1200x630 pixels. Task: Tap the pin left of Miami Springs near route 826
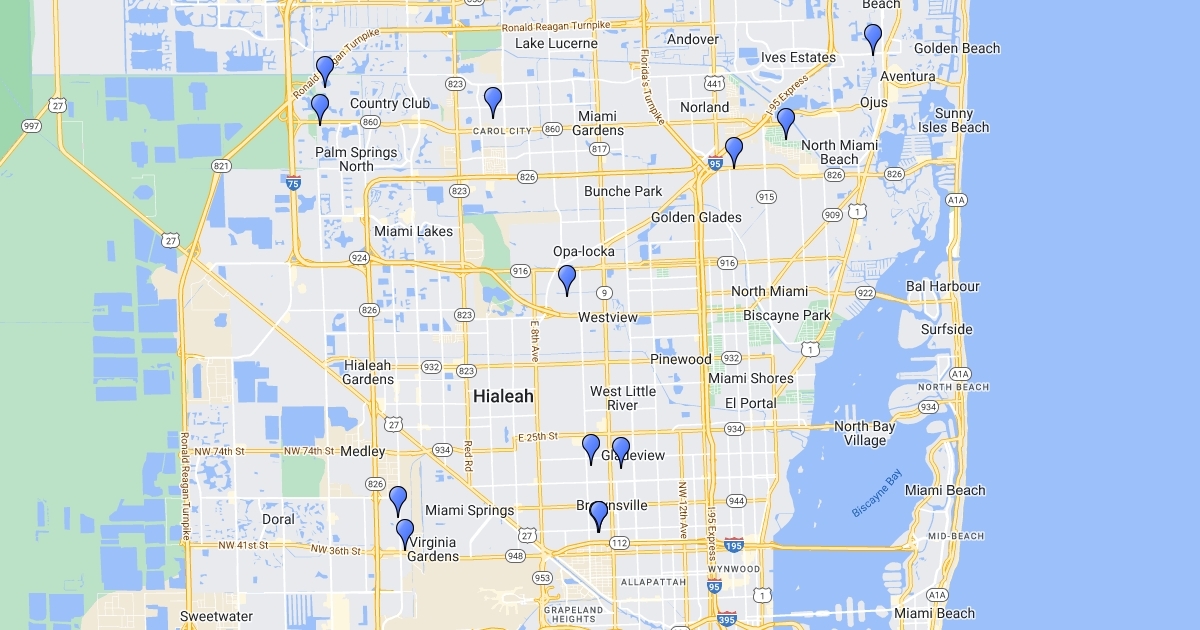click(398, 501)
